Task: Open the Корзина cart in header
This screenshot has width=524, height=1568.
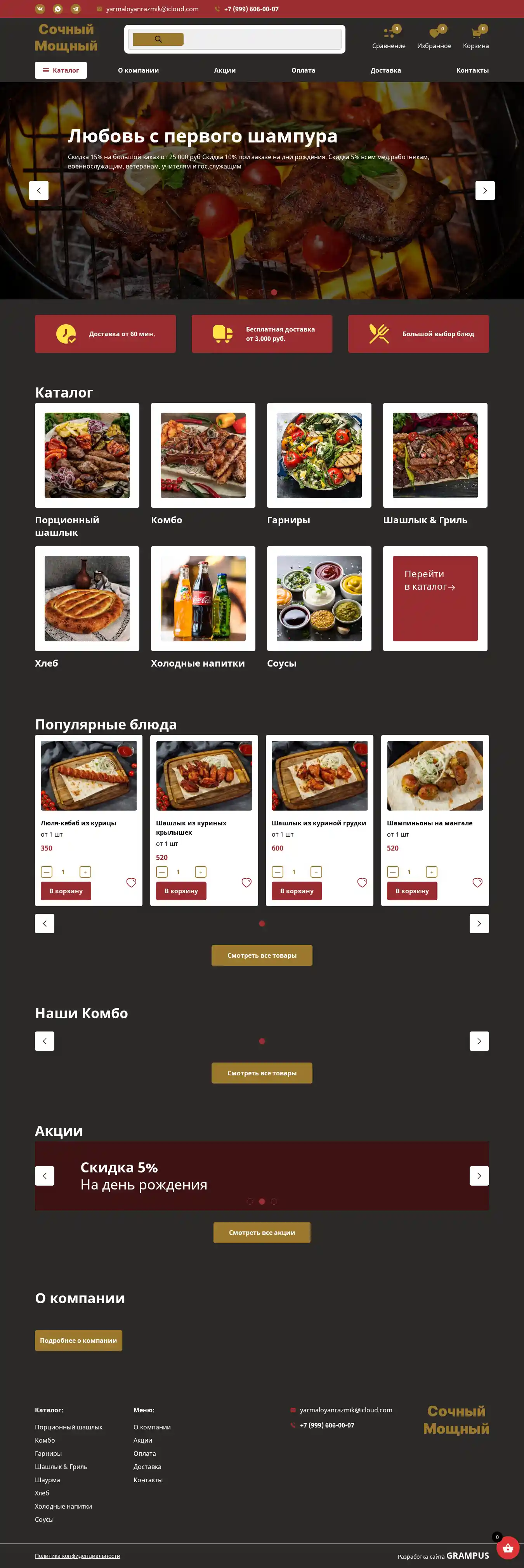Action: pos(475,38)
